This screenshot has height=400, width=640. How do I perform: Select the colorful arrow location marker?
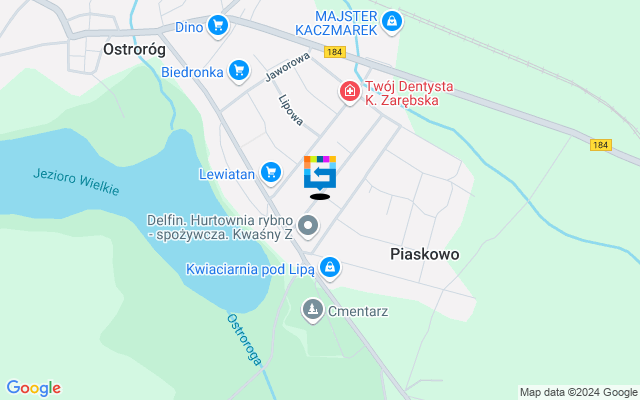(x=320, y=172)
